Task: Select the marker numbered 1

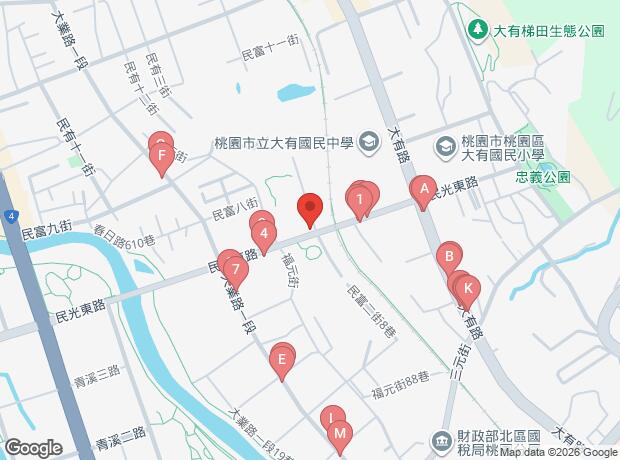Action: click(x=359, y=203)
